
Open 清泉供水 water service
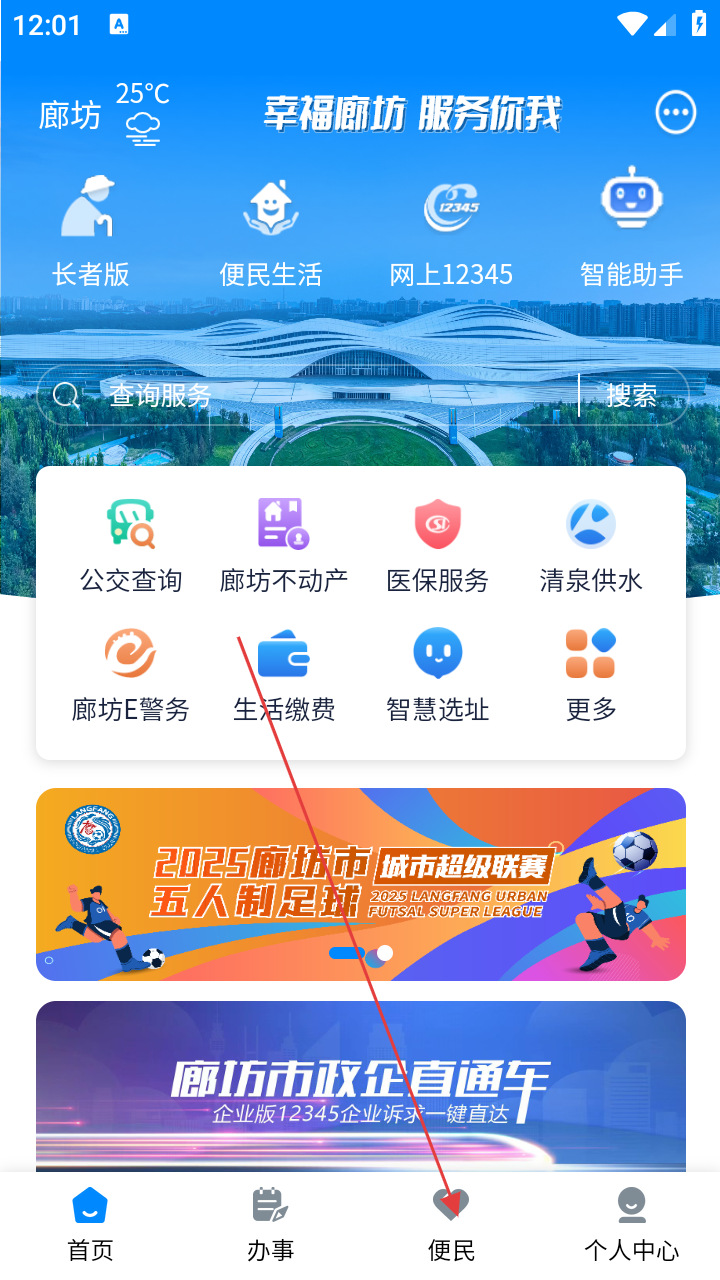[590, 546]
